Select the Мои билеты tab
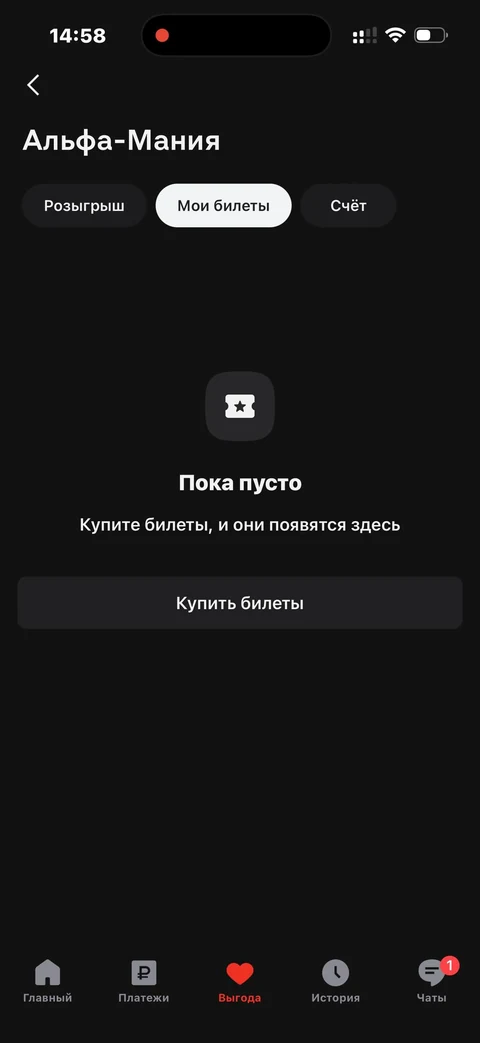 tap(223, 206)
